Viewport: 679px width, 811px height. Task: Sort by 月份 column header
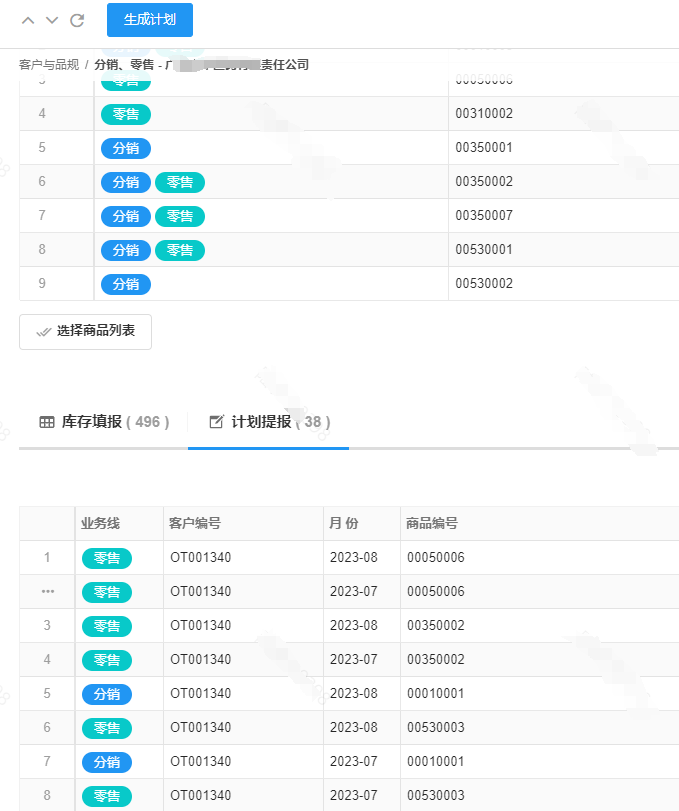pyautogui.click(x=345, y=523)
